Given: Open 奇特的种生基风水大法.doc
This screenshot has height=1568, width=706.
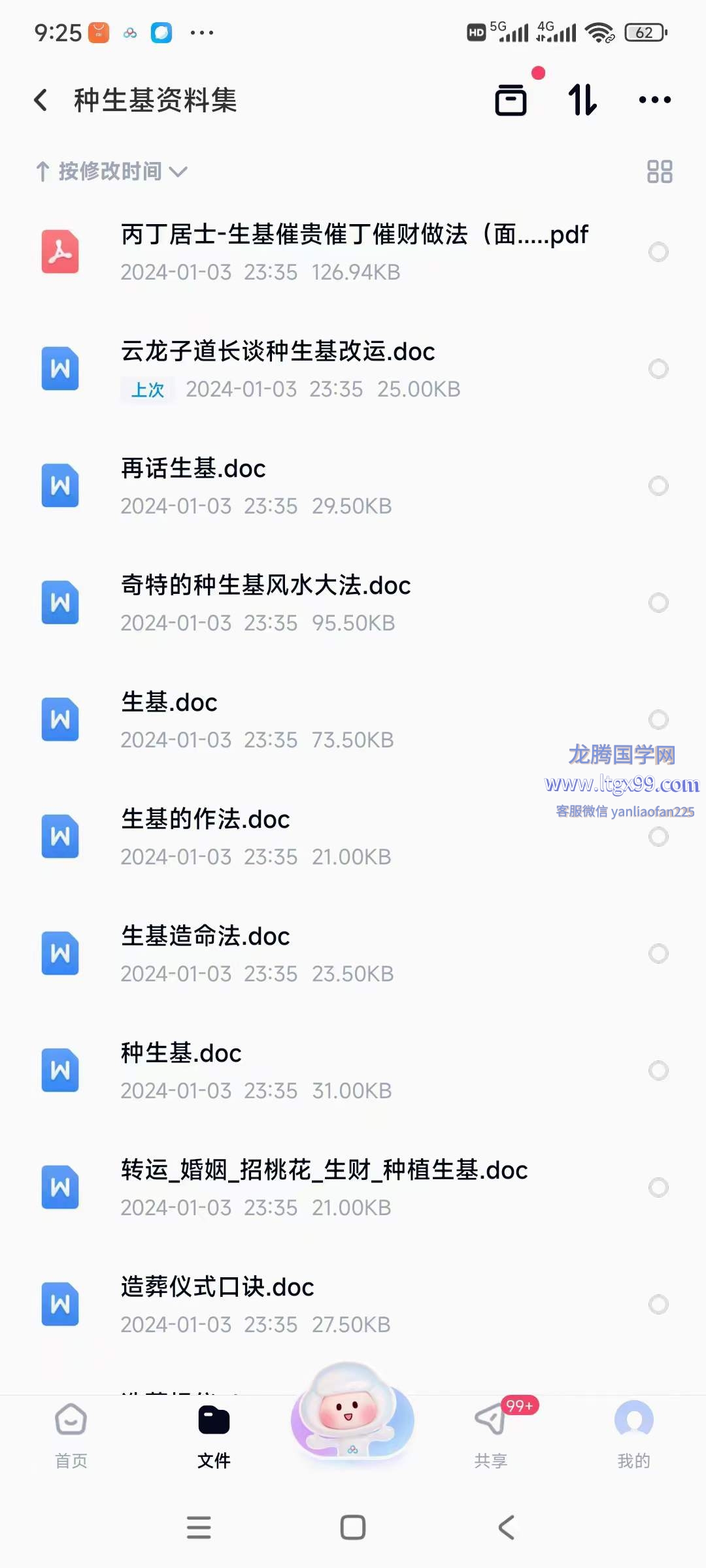Looking at the screenshot, I should click(x=353, y=603).
